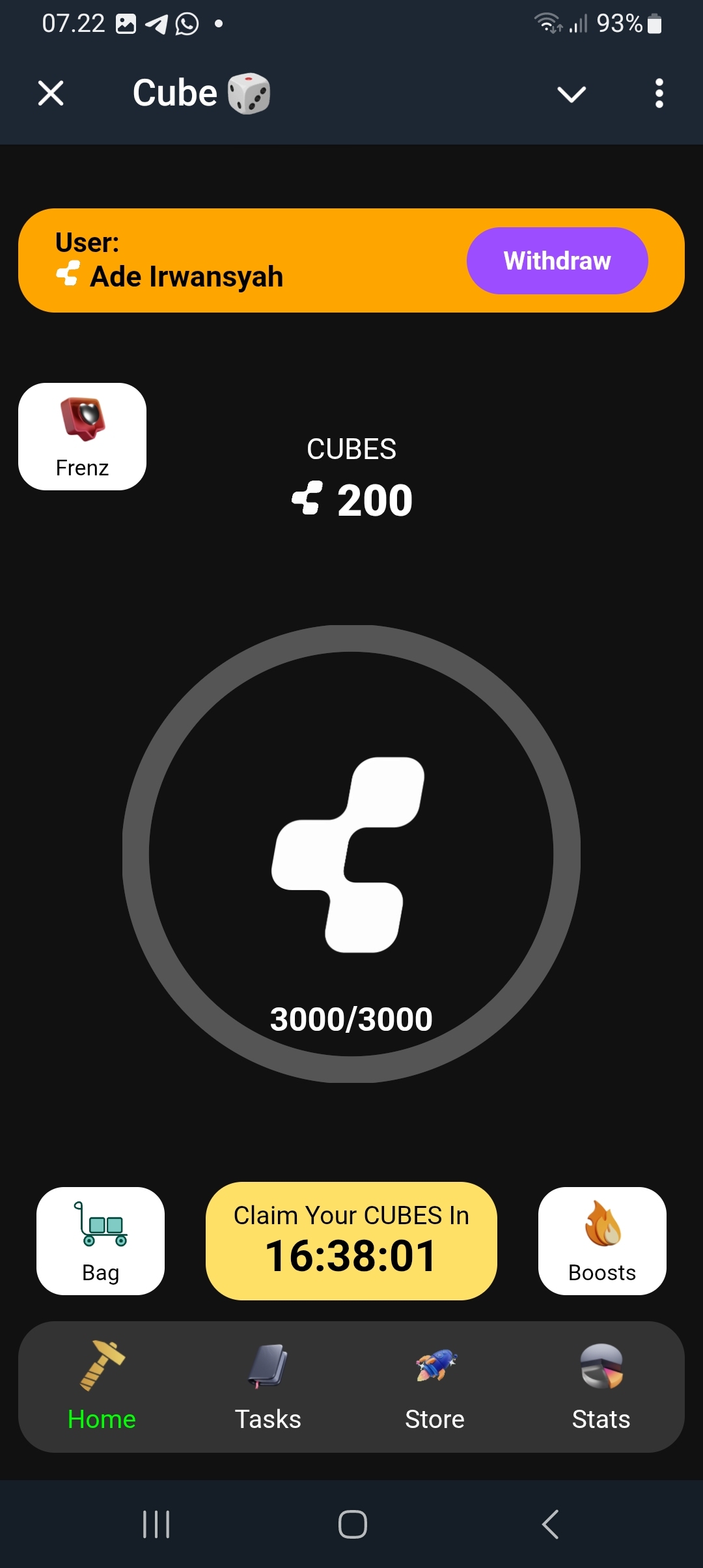Viewport: 703px width, 1568px height.
Task: Go back using system back button
Action: click(x=551, y=1524)
